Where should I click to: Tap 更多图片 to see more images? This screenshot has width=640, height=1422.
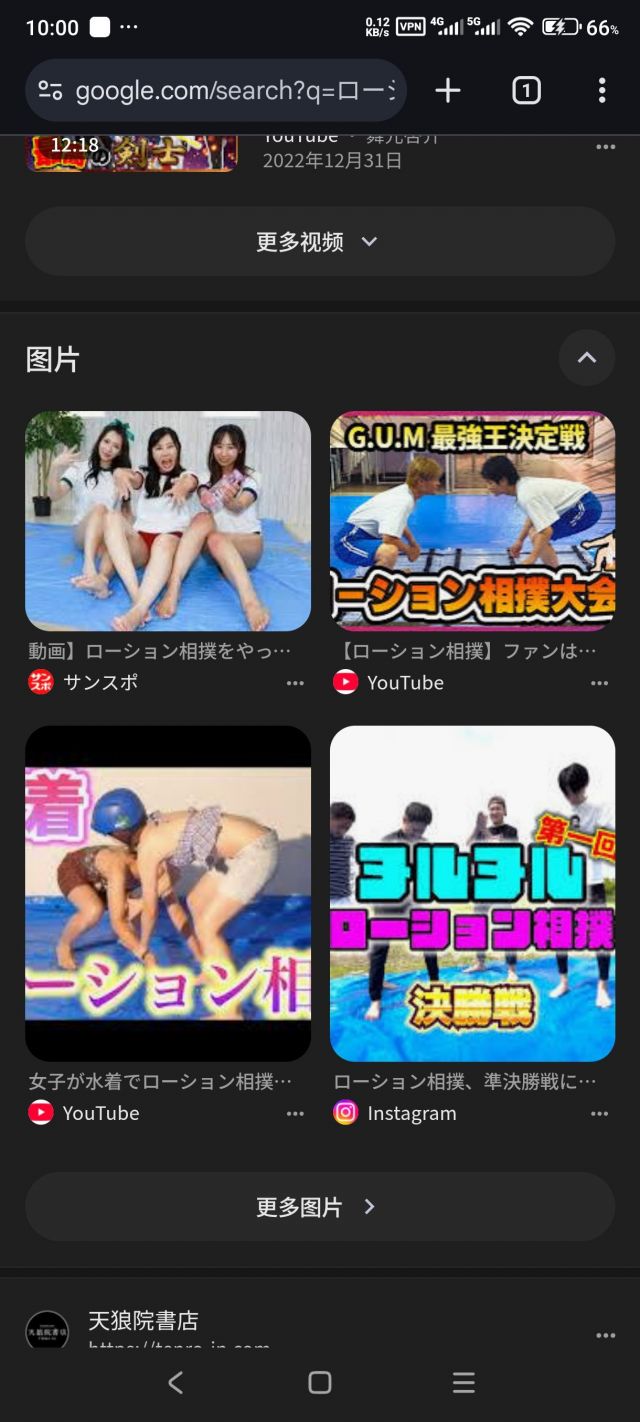[320, 1207]
